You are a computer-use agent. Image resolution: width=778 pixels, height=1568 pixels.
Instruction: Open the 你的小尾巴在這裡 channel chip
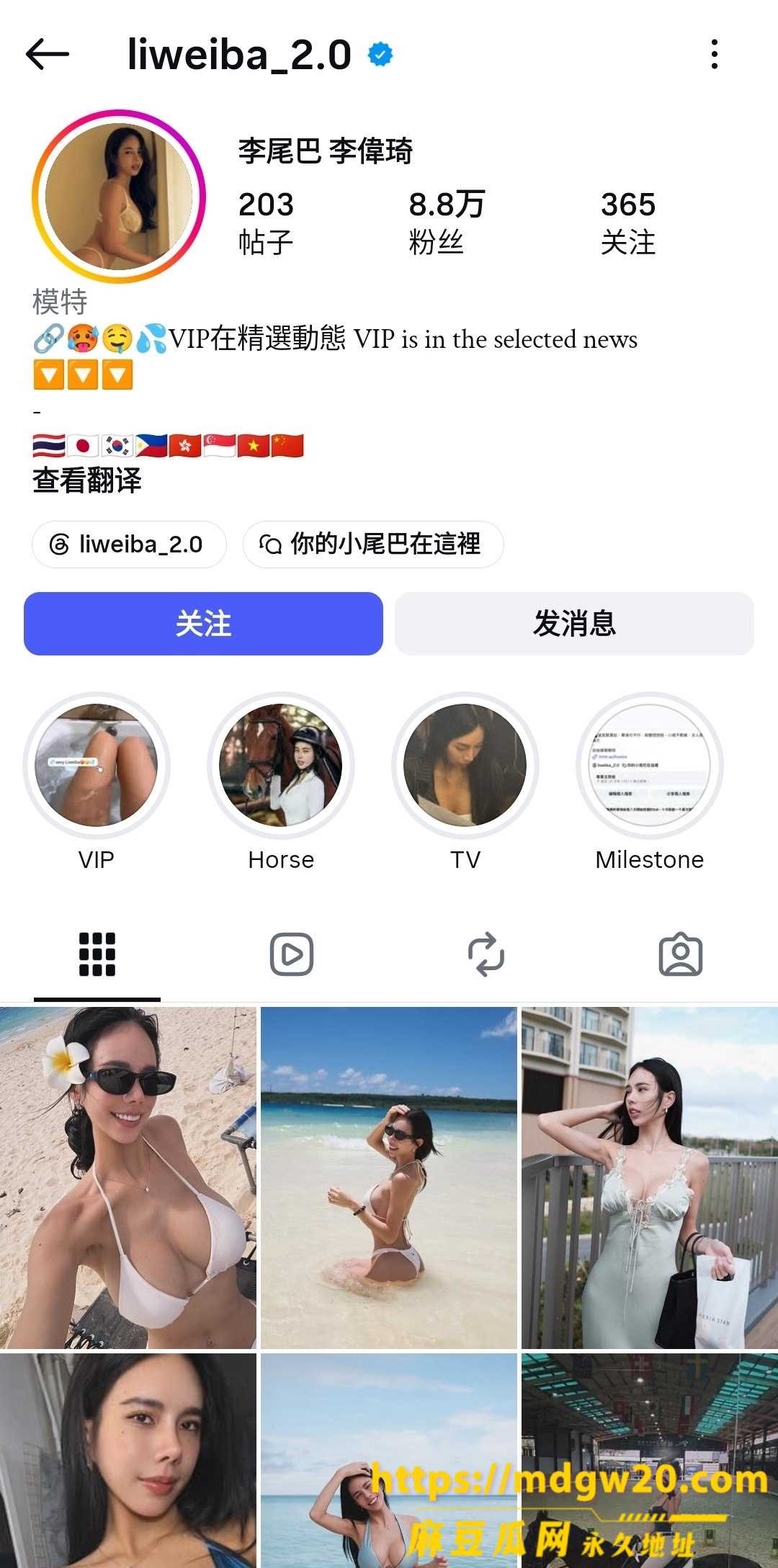coord(373,545)
